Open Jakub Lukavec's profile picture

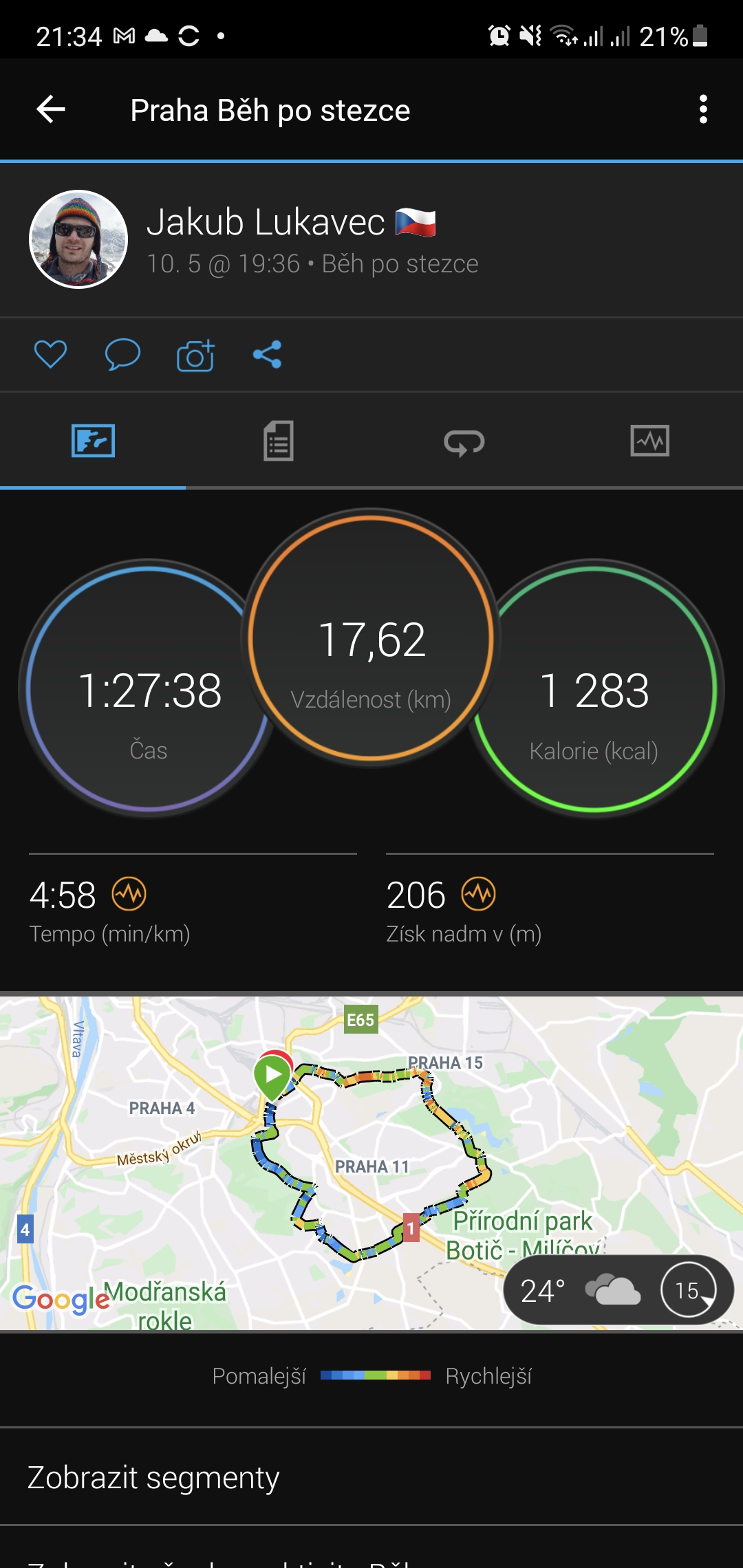pyautogui.click(x=78, y=239)
